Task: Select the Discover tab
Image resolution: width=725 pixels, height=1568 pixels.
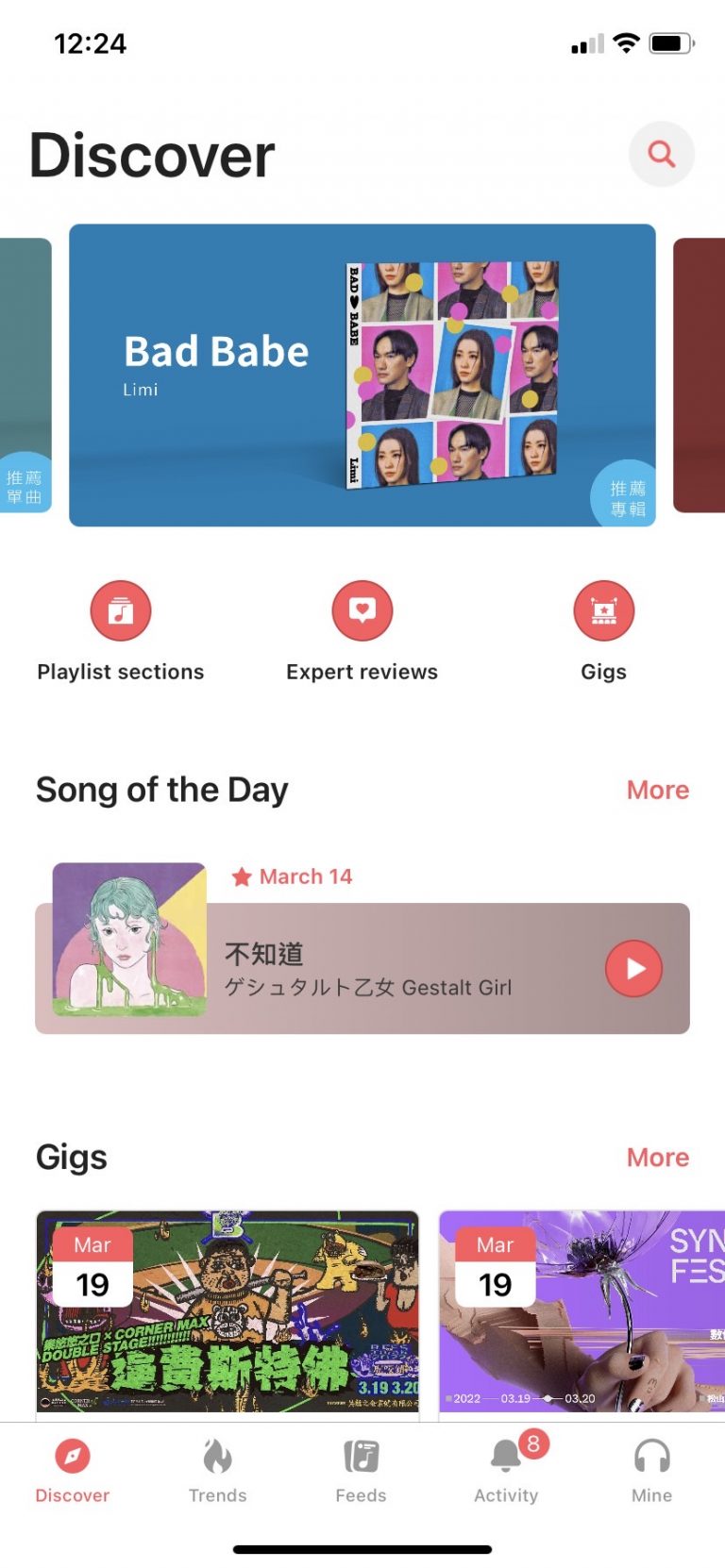Action: coord(73,1470)
